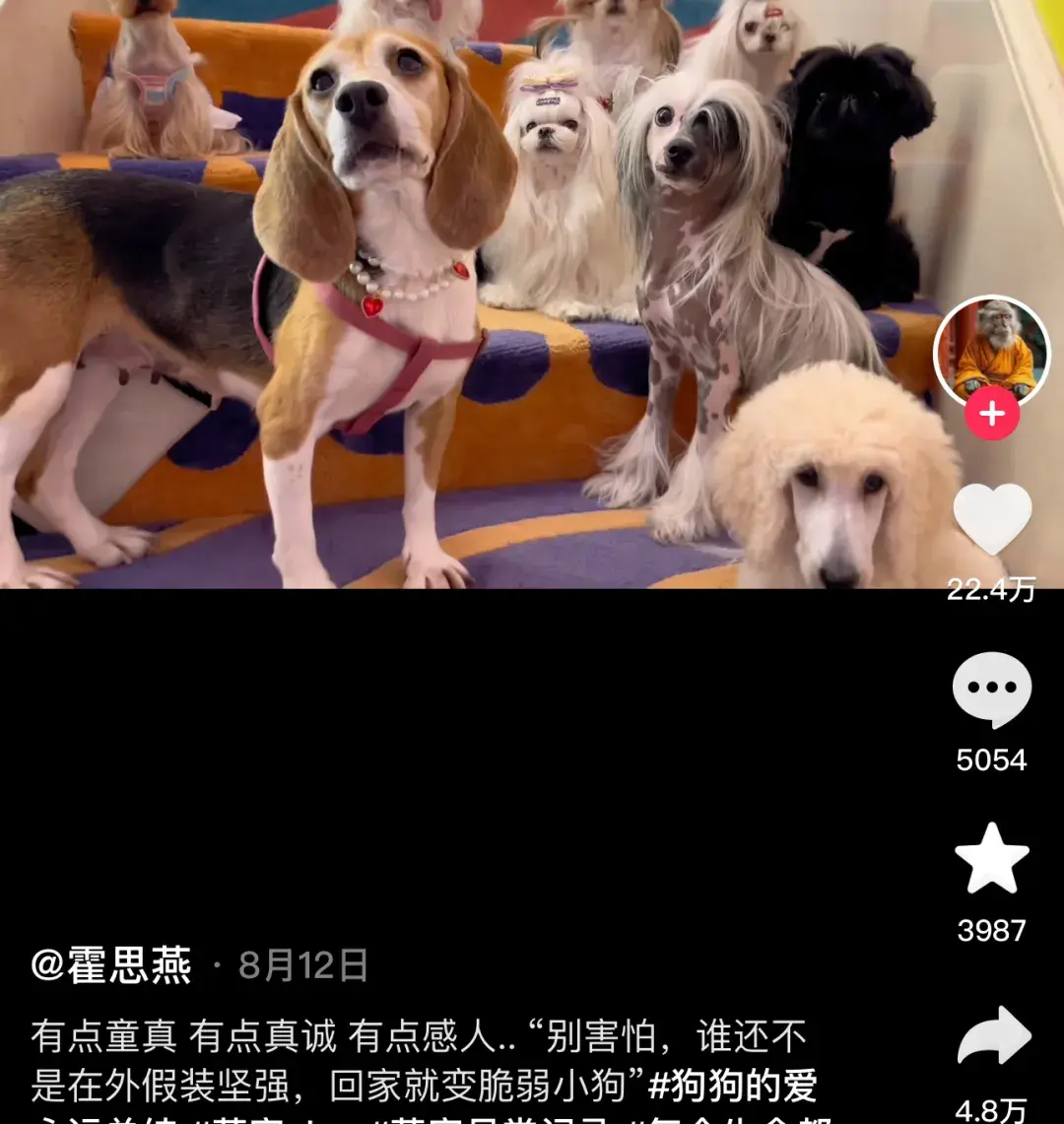This screenshot has height=1124, width=1064.
Task: Open the #狗狗的爱 hashtag
Action: coord(733,1087)
